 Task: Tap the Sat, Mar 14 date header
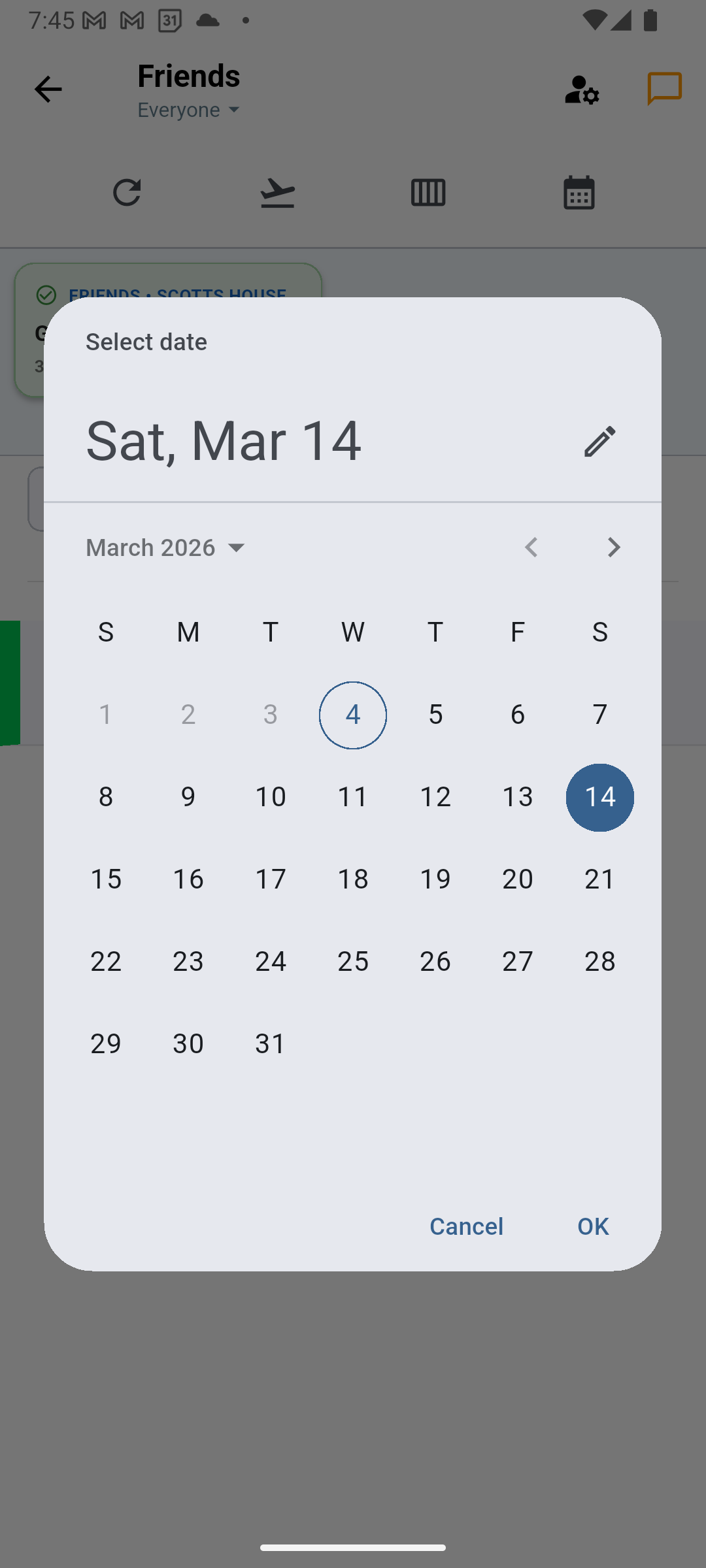225,441
